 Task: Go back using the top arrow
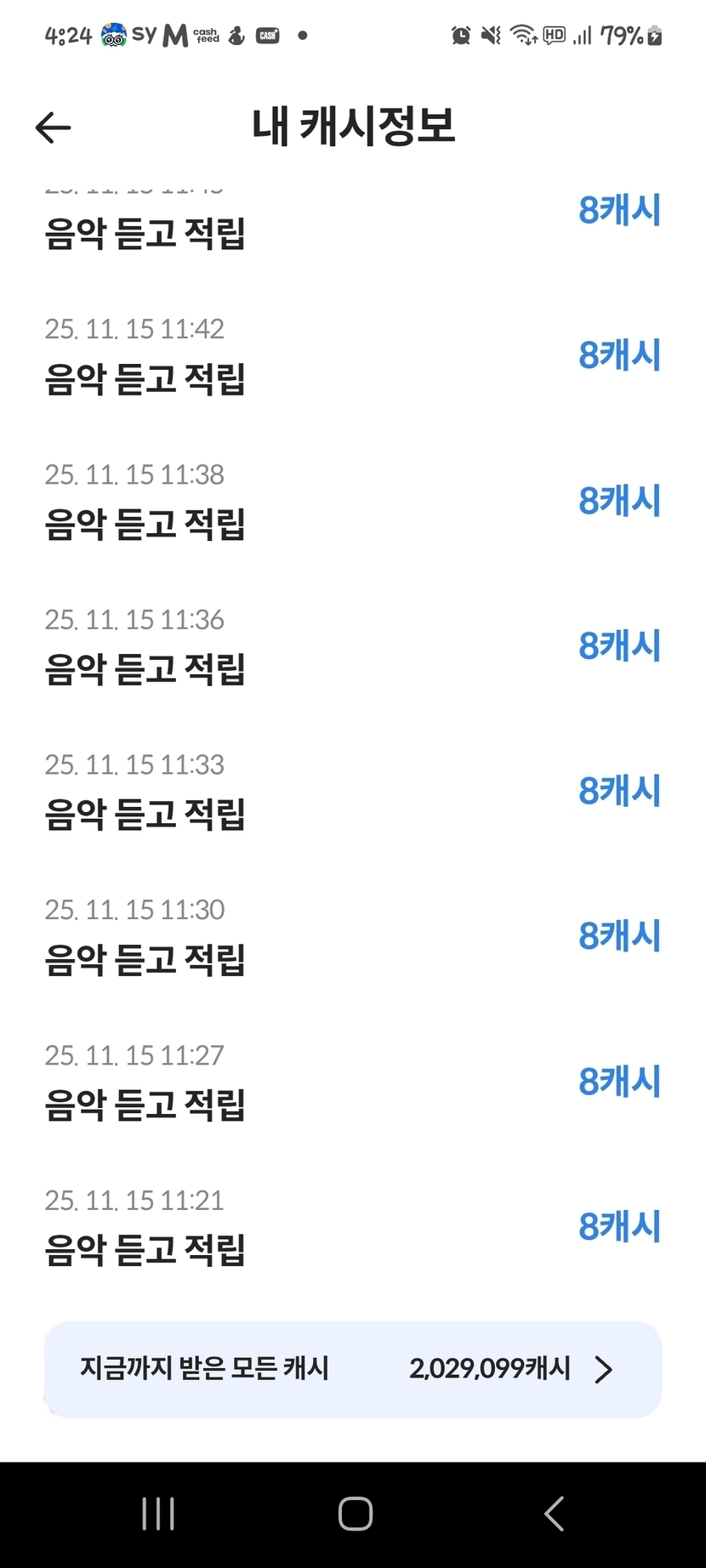tap(53, 128)
